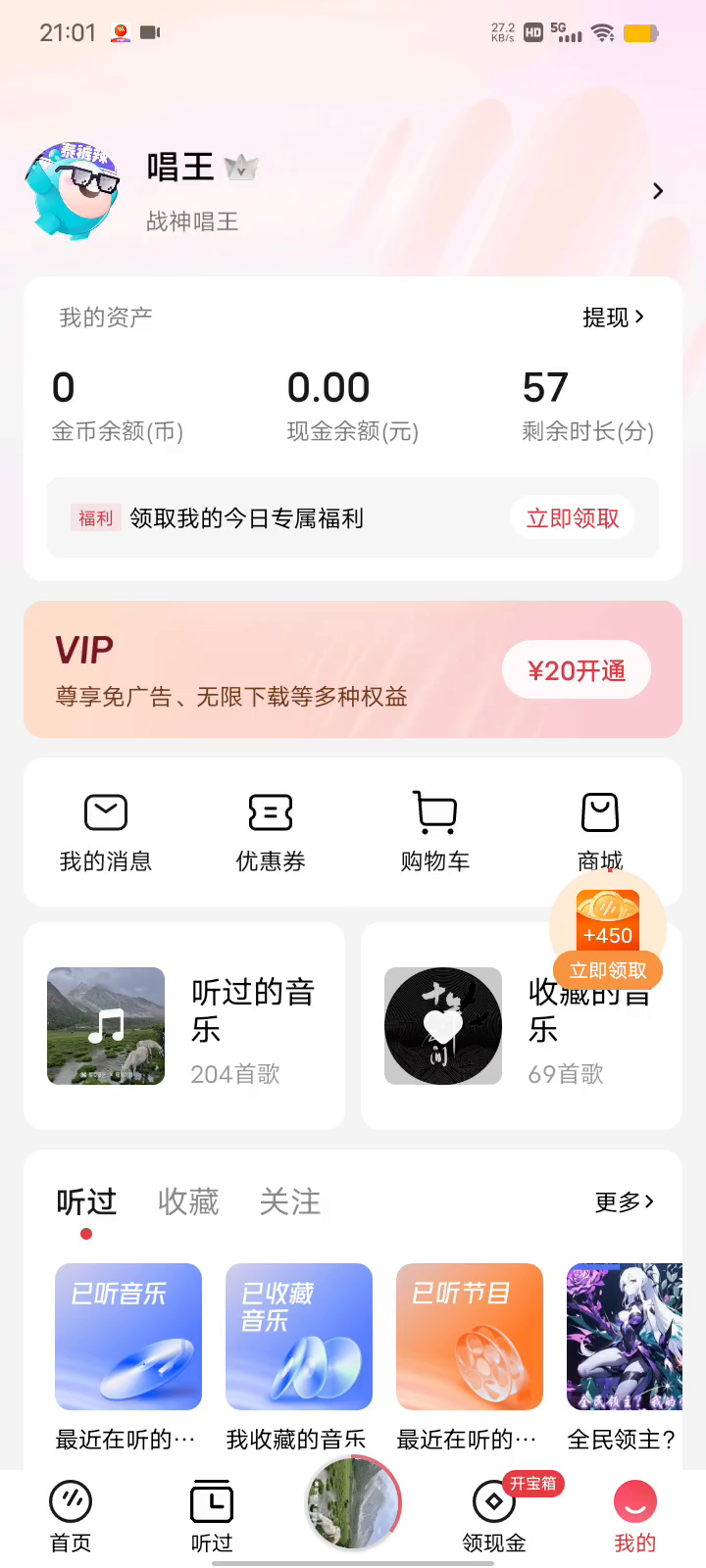Switch to the 收藏 tab
The image size is (706, 1568).
[188, 1201]
